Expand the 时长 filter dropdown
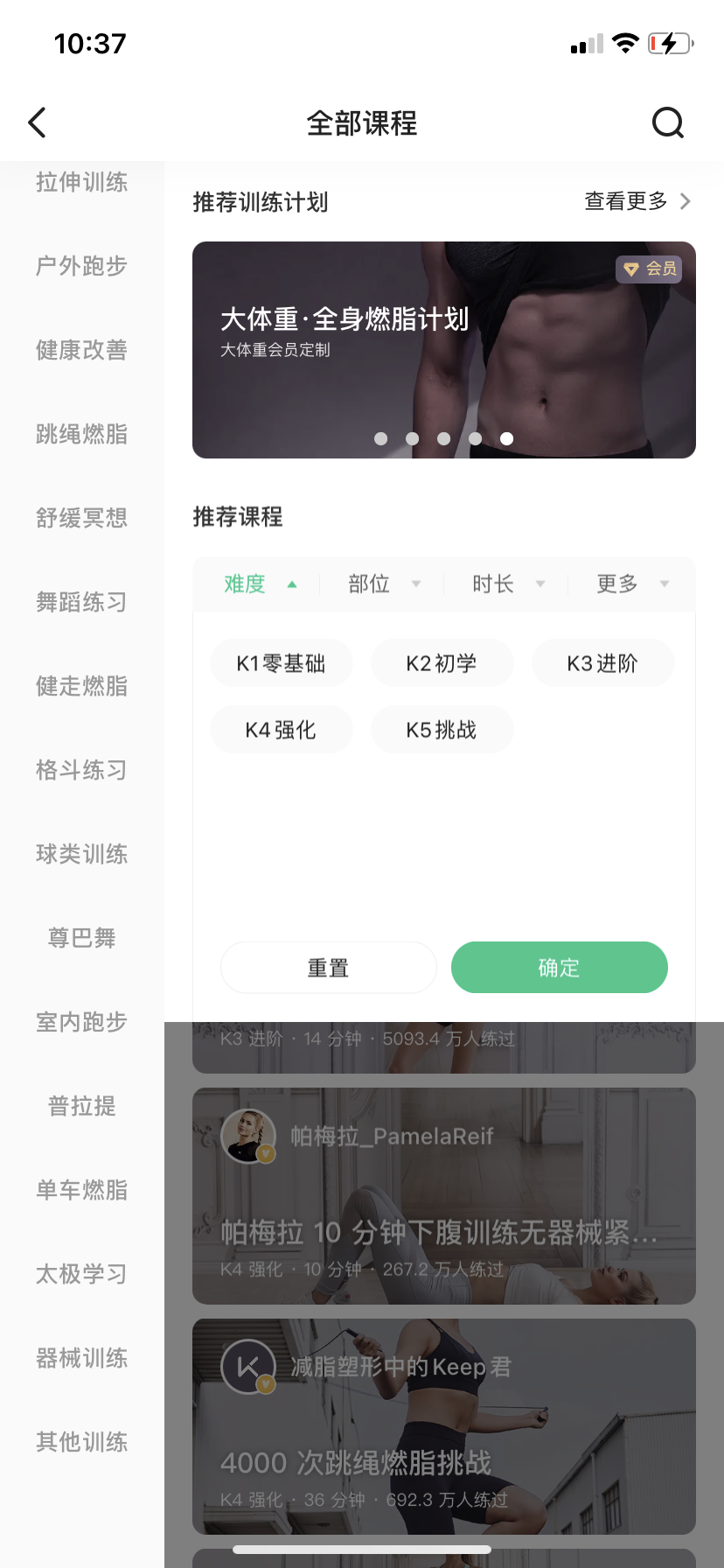724x1568 pixels. 508,584
